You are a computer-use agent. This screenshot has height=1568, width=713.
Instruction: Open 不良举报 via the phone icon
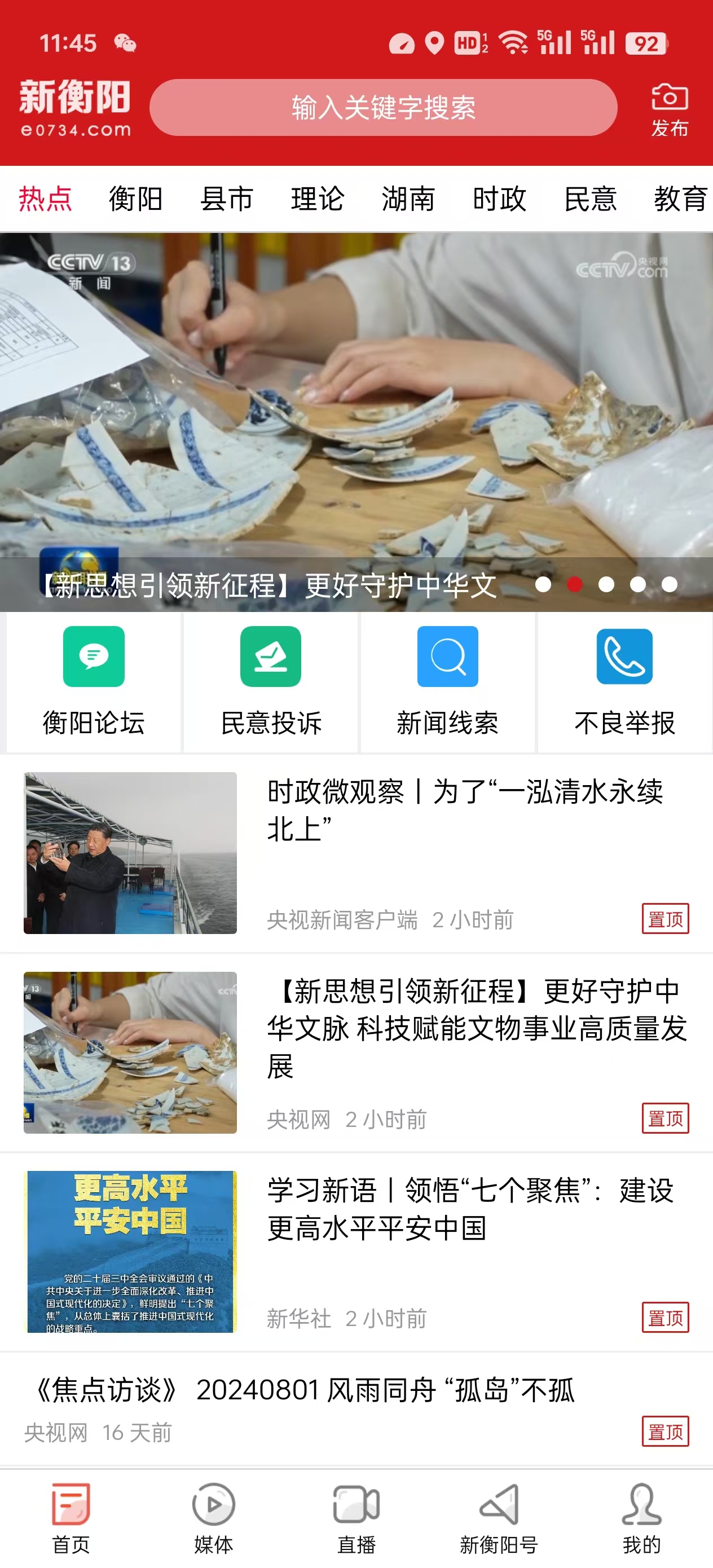tap(624, 658)
